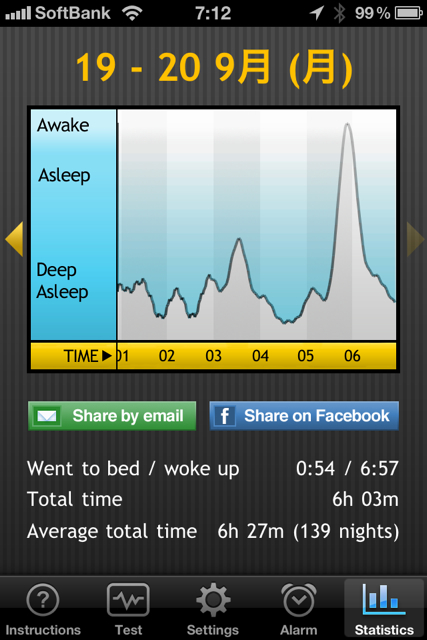Switch to the Test tab
This screenshot has width=427, height=640.
click(x=128, y=609)
